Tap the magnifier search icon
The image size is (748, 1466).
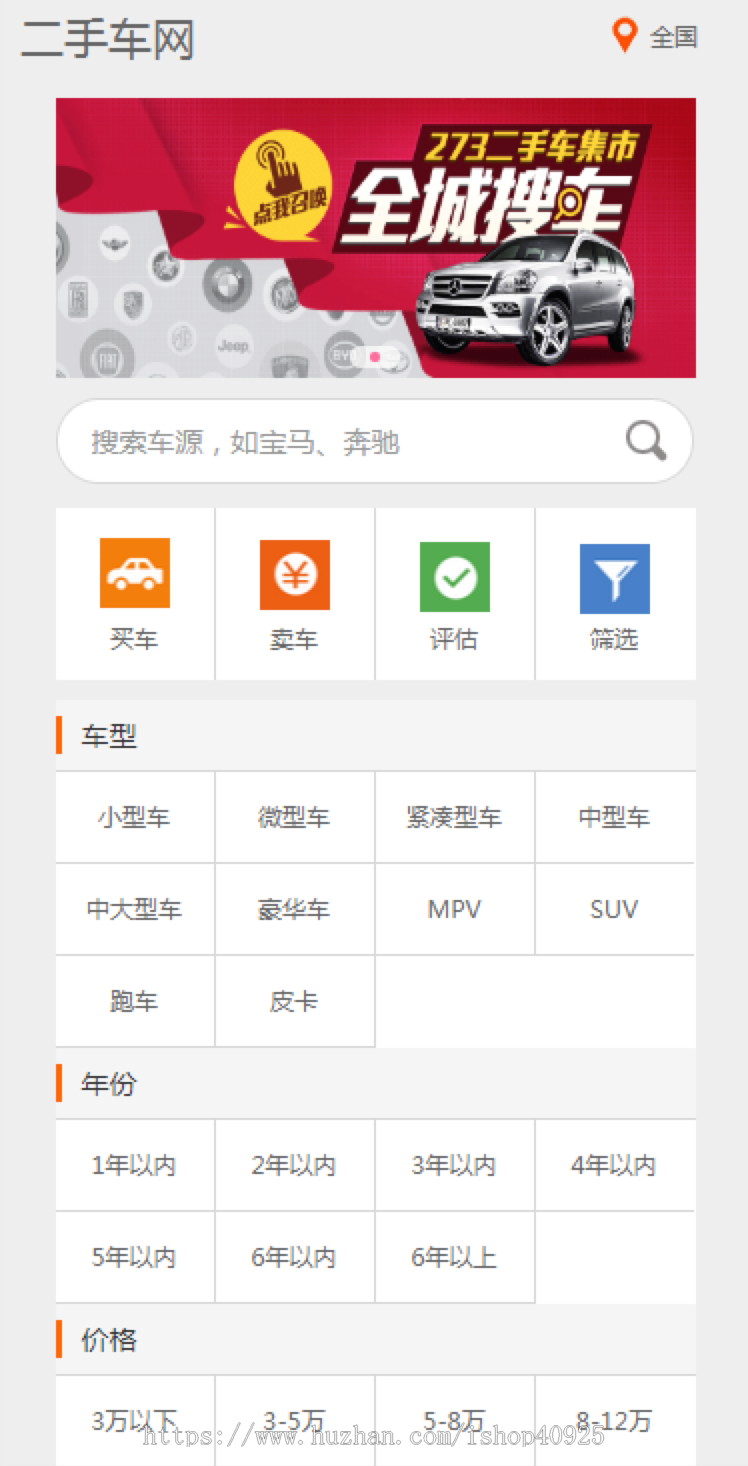tap(646, 440)
